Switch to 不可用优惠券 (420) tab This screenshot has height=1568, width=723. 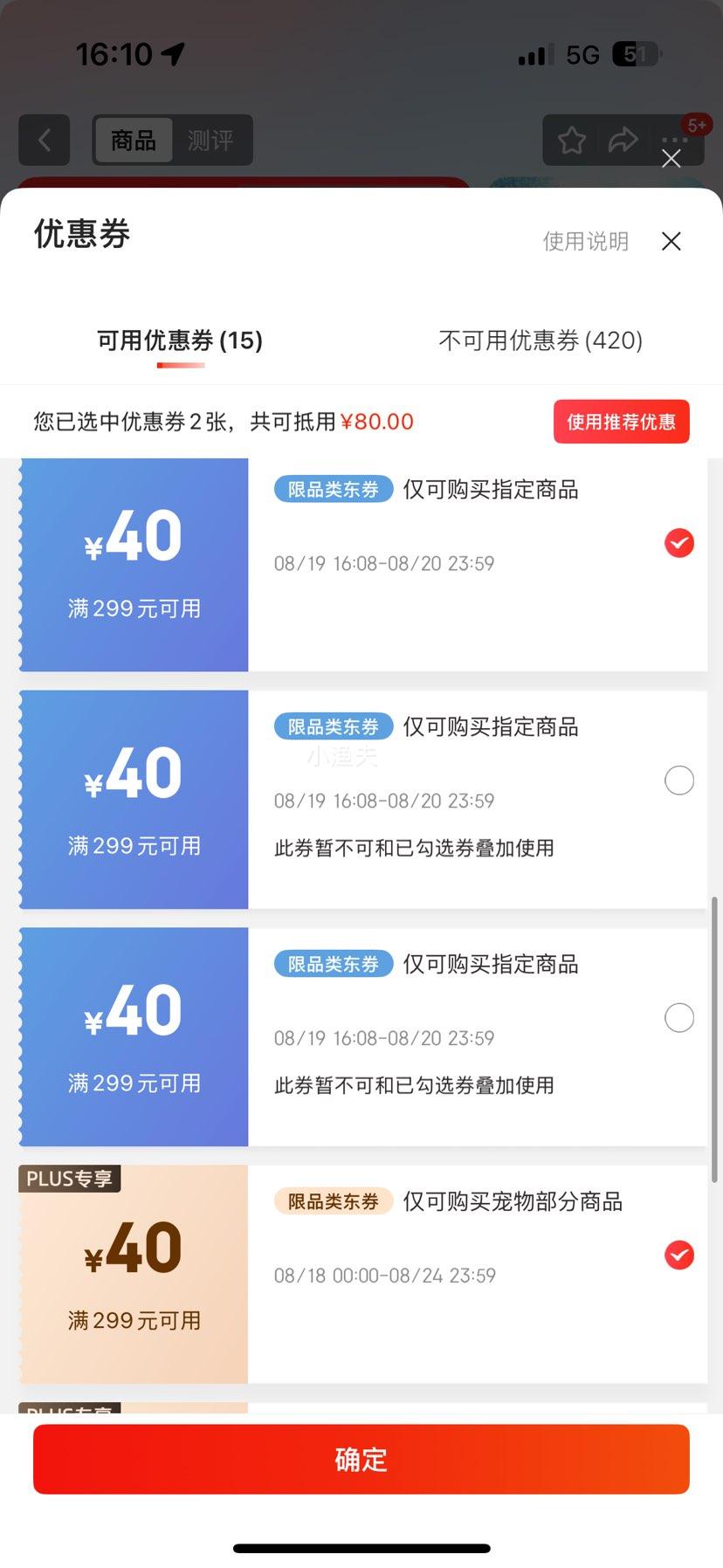click(x=541, y=340)
